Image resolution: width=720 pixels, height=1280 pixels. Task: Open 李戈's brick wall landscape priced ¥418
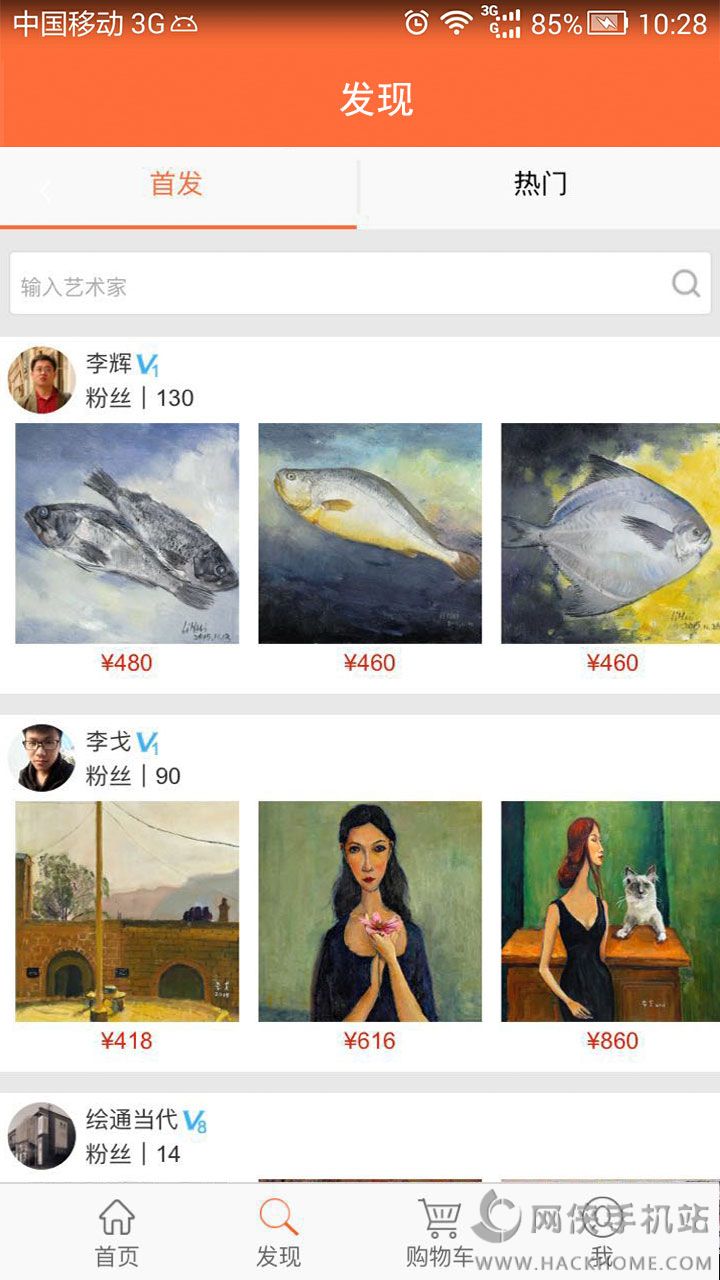point(127,911)
